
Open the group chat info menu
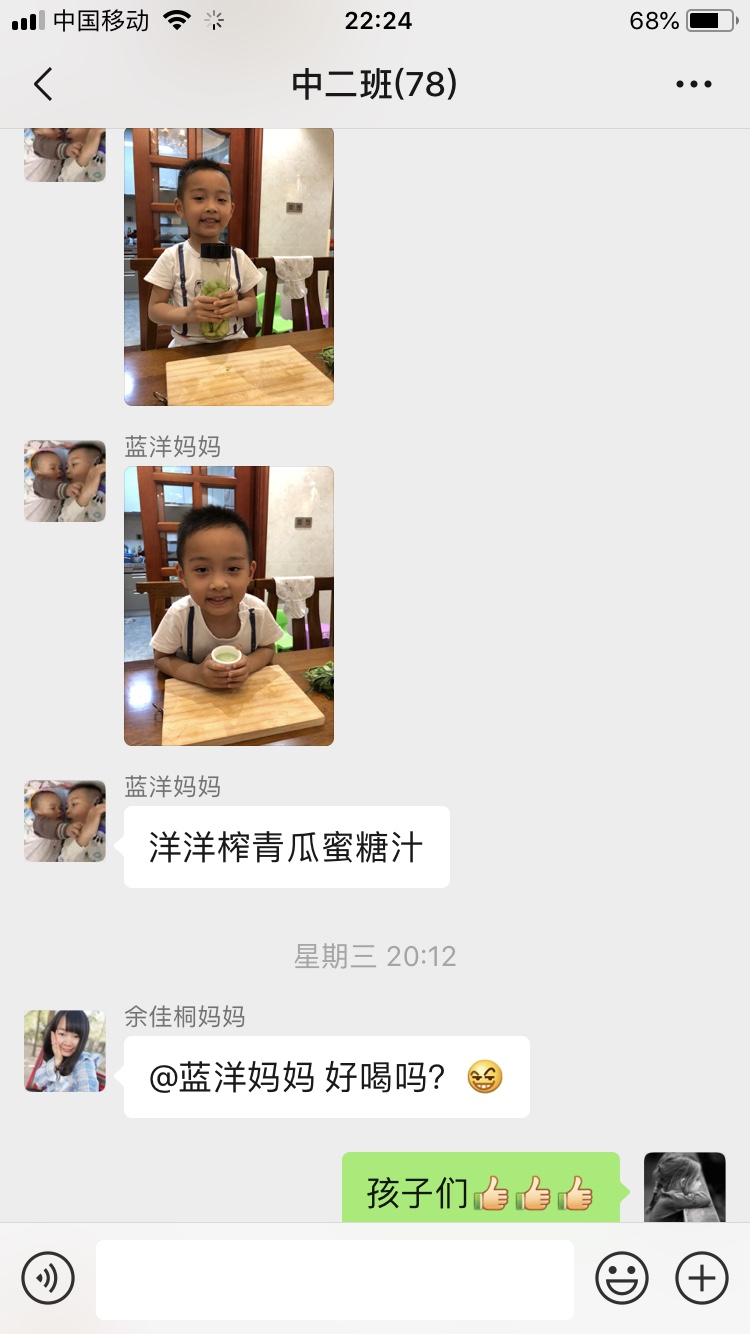[693, 85]
